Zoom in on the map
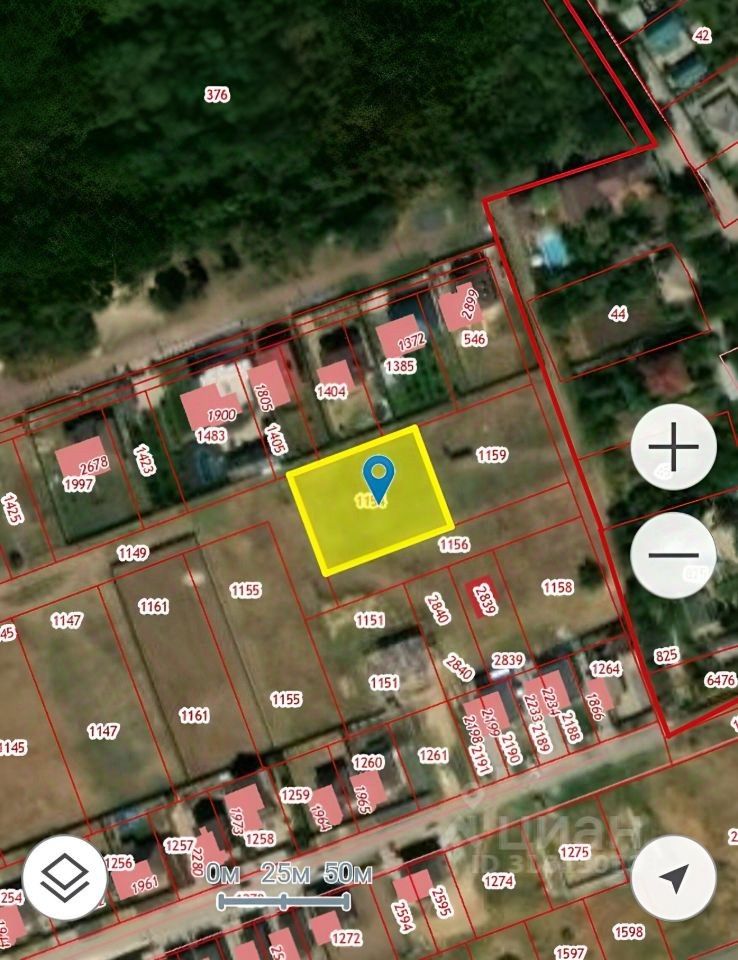 673,447
